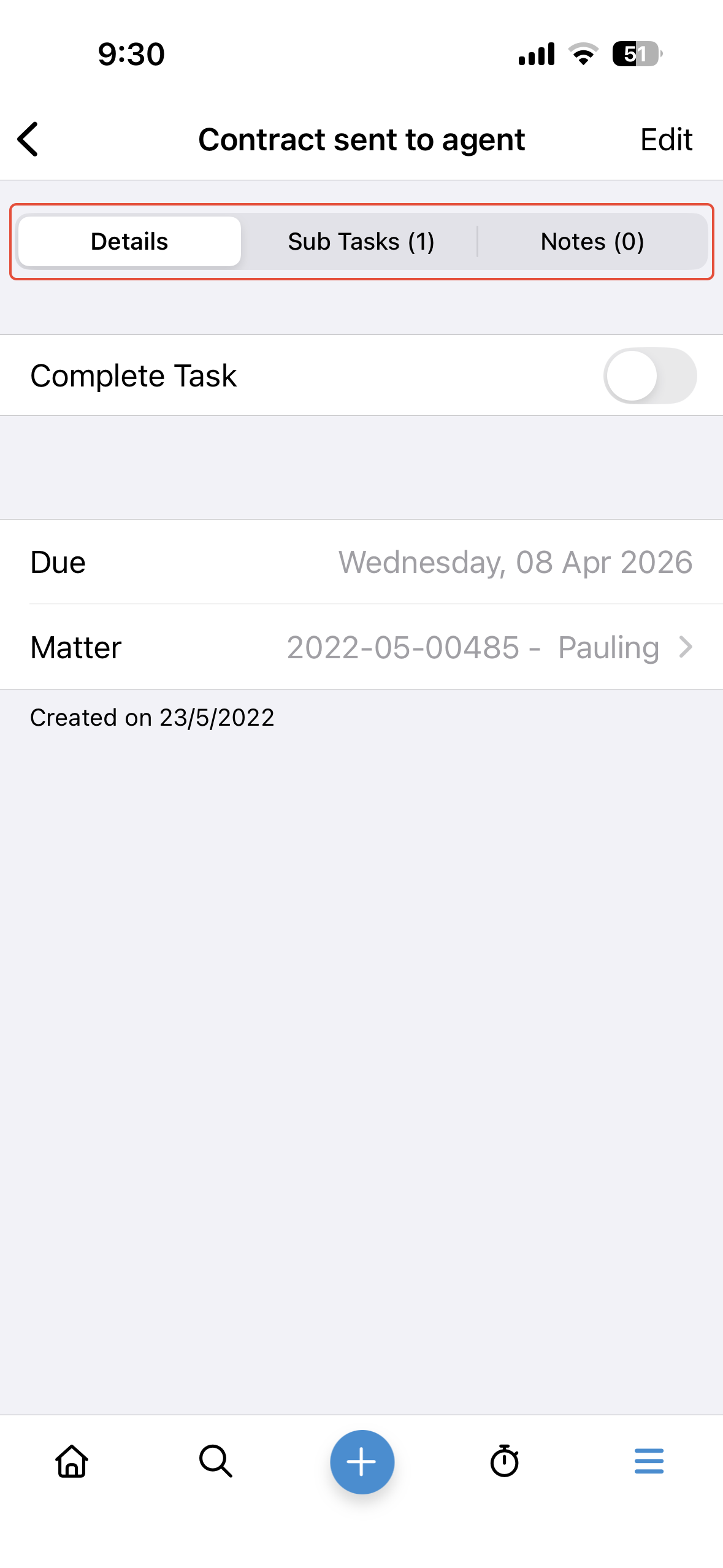Tap the blue plus add button
Image resolution: width=723 pixels, height=1568 pixels.
[x=362, y=1462]
